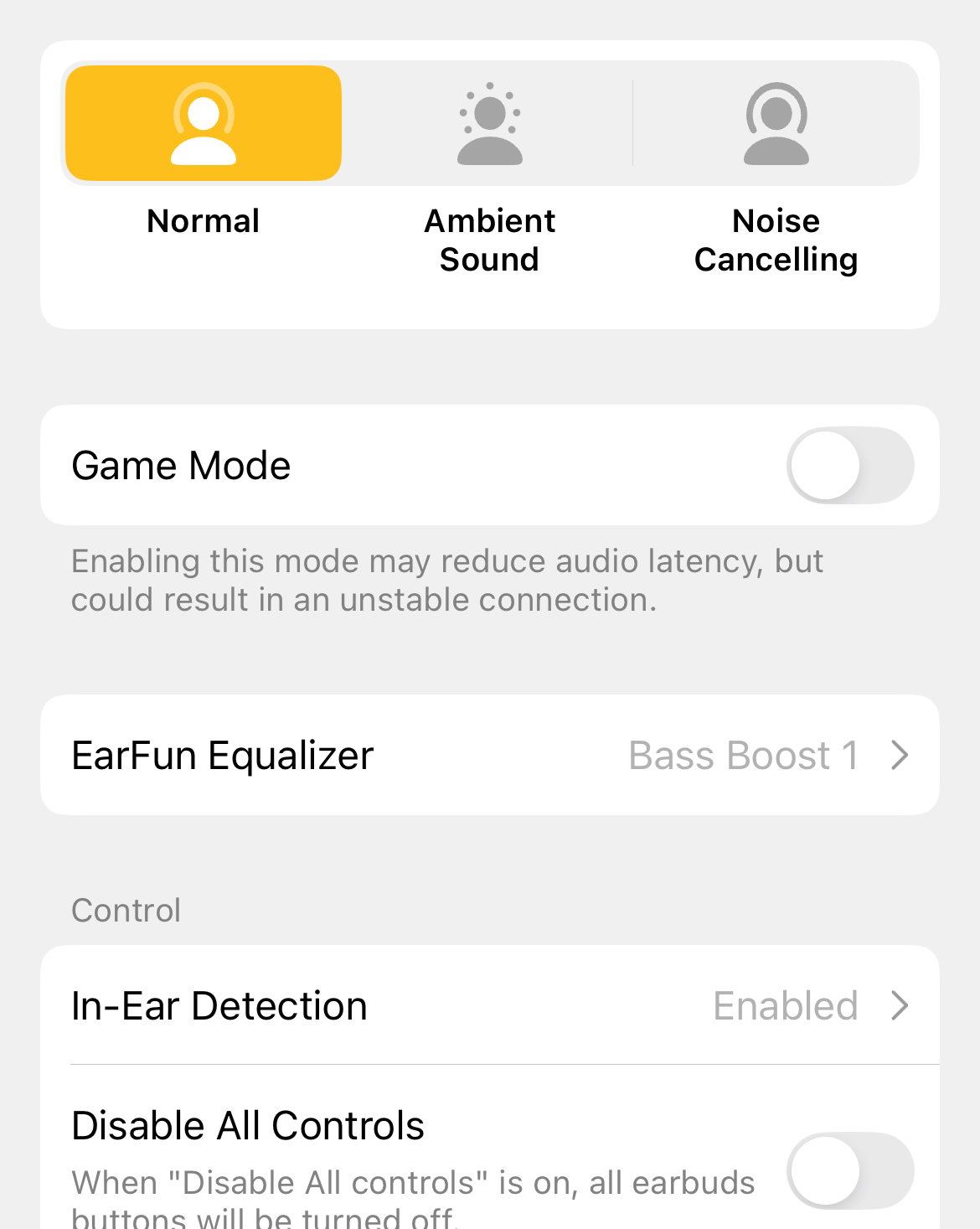
Task: Switch to Ambient Sound mode
Action: point(489,124)
